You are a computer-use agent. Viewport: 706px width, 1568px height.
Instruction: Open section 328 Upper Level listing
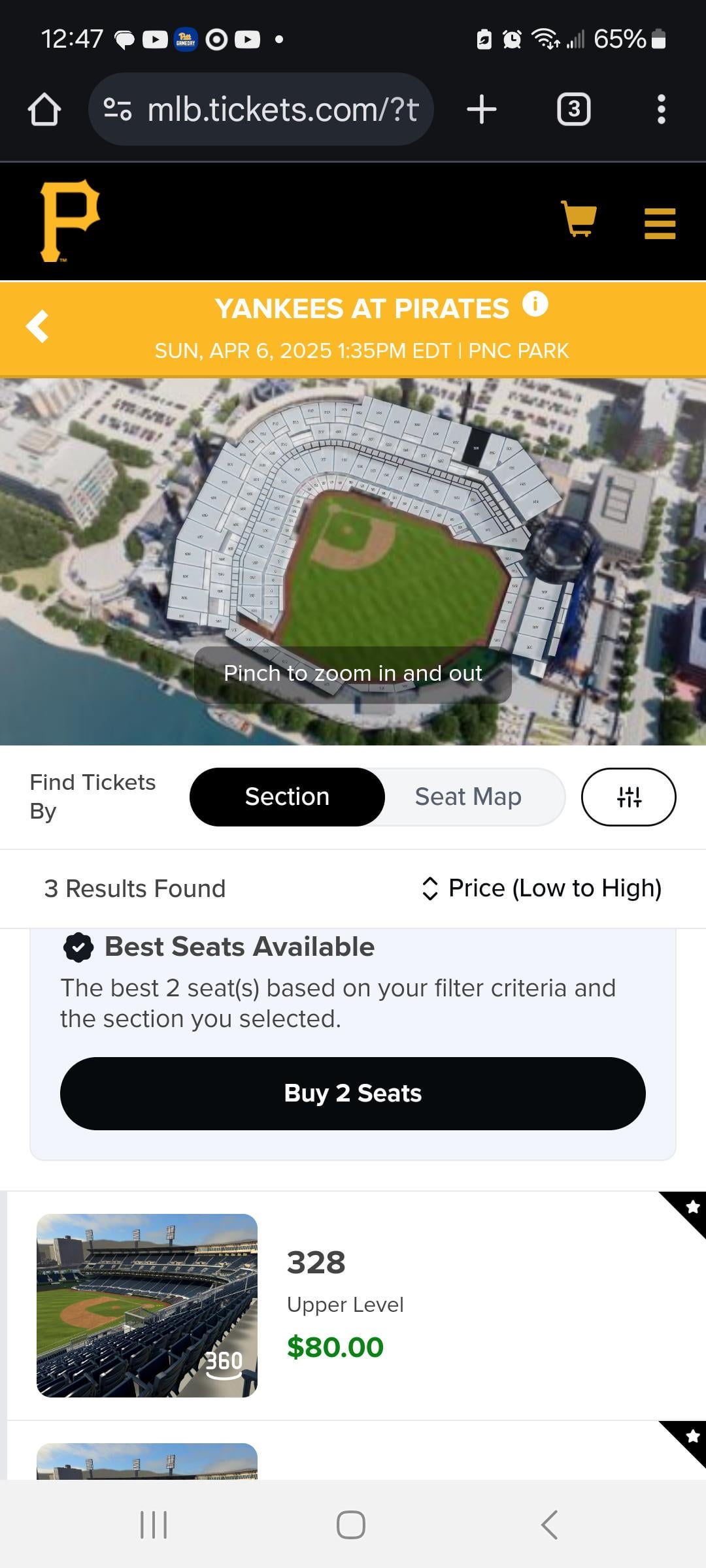coord(458,1304)
